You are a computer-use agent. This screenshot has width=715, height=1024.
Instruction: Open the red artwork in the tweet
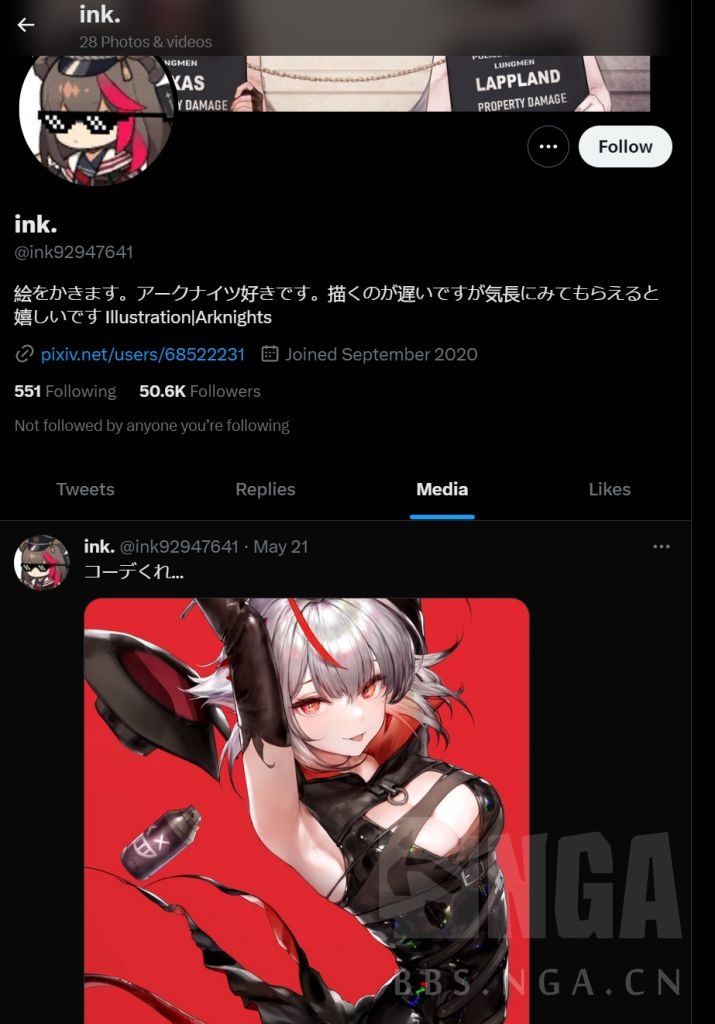(x=306, y=800)
